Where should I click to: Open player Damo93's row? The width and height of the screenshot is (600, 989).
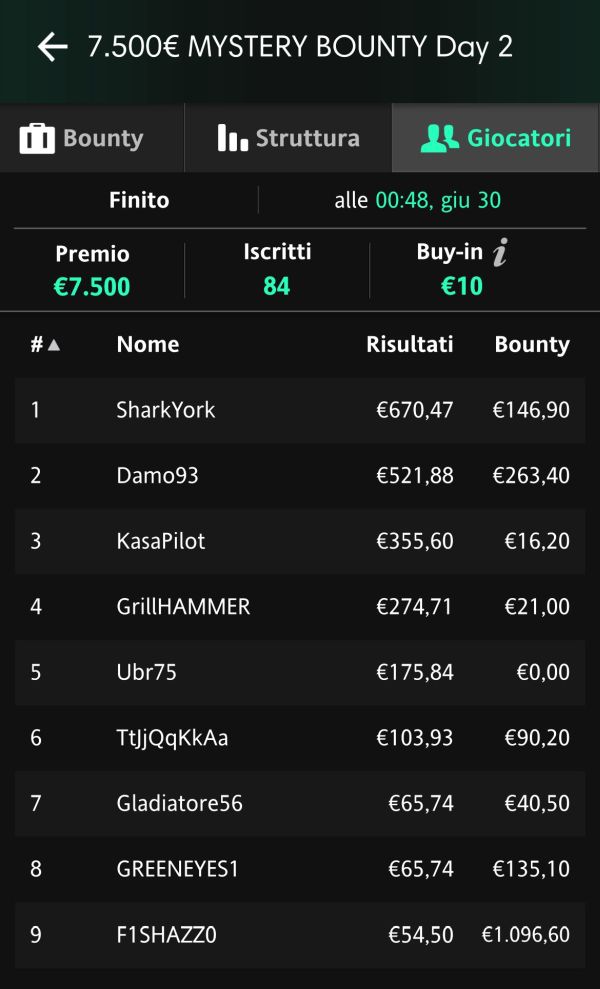pyautogui.click(x=300, y=476)
